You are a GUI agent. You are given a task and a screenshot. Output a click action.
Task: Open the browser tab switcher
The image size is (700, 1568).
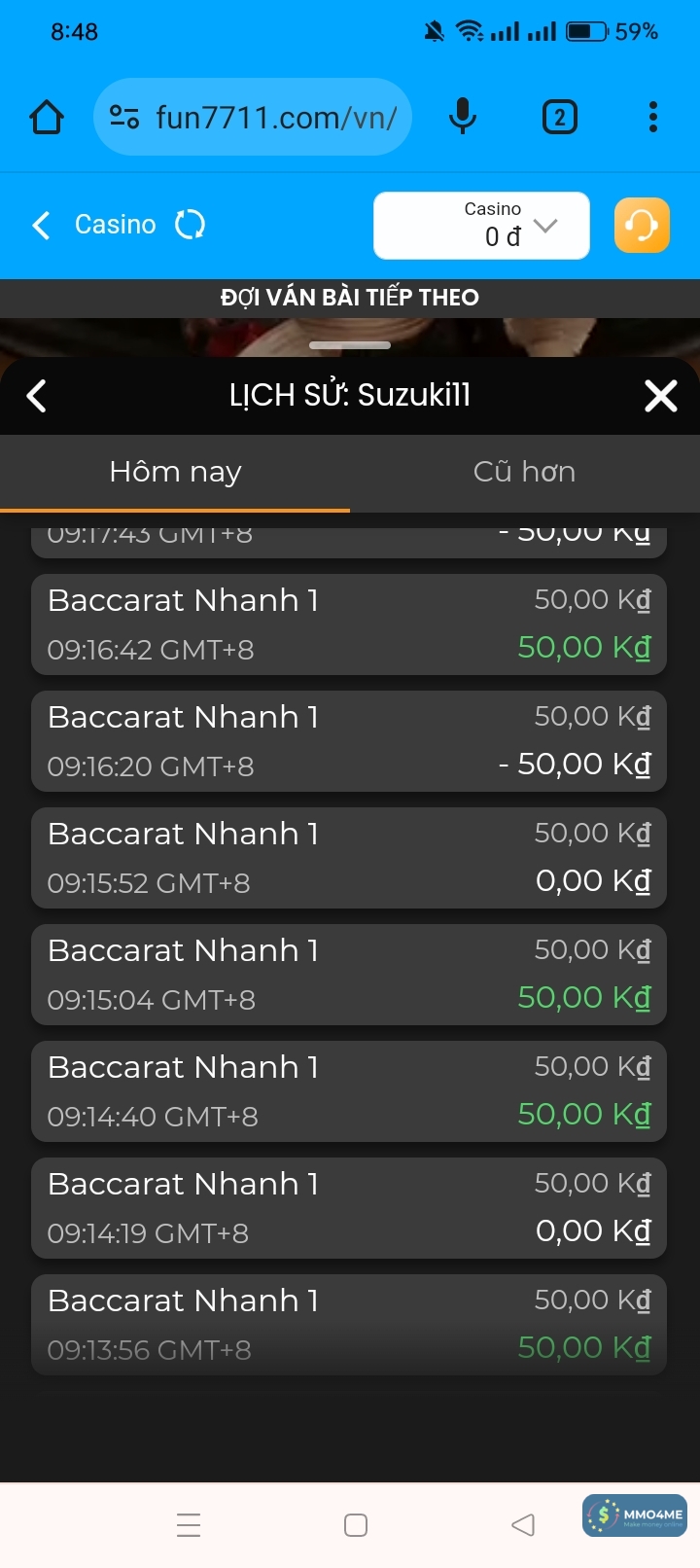[x=559, y=118]
